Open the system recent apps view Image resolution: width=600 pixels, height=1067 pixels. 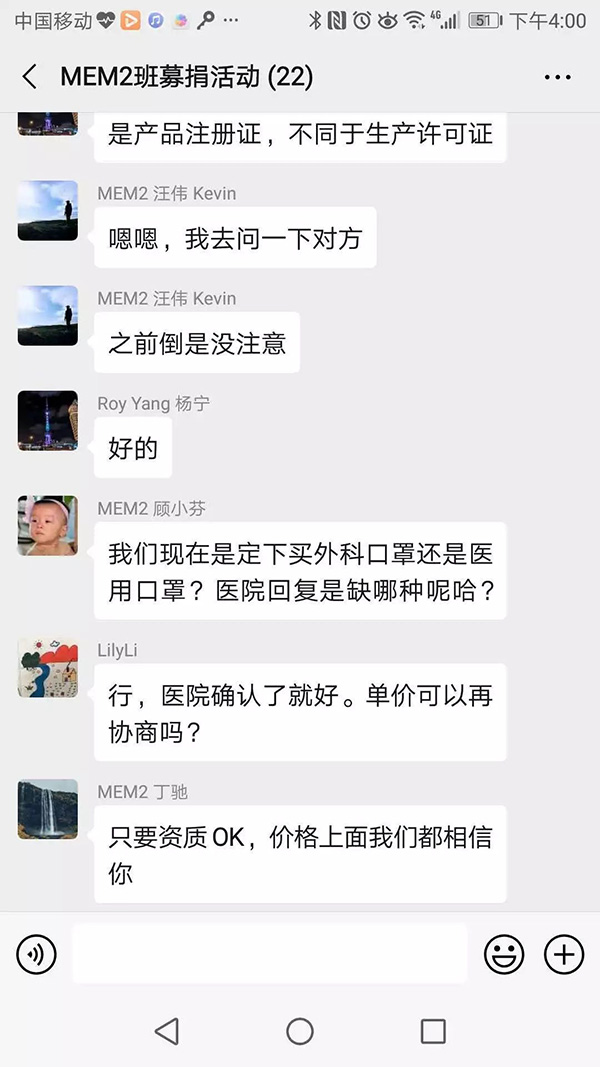[433, 1031]
